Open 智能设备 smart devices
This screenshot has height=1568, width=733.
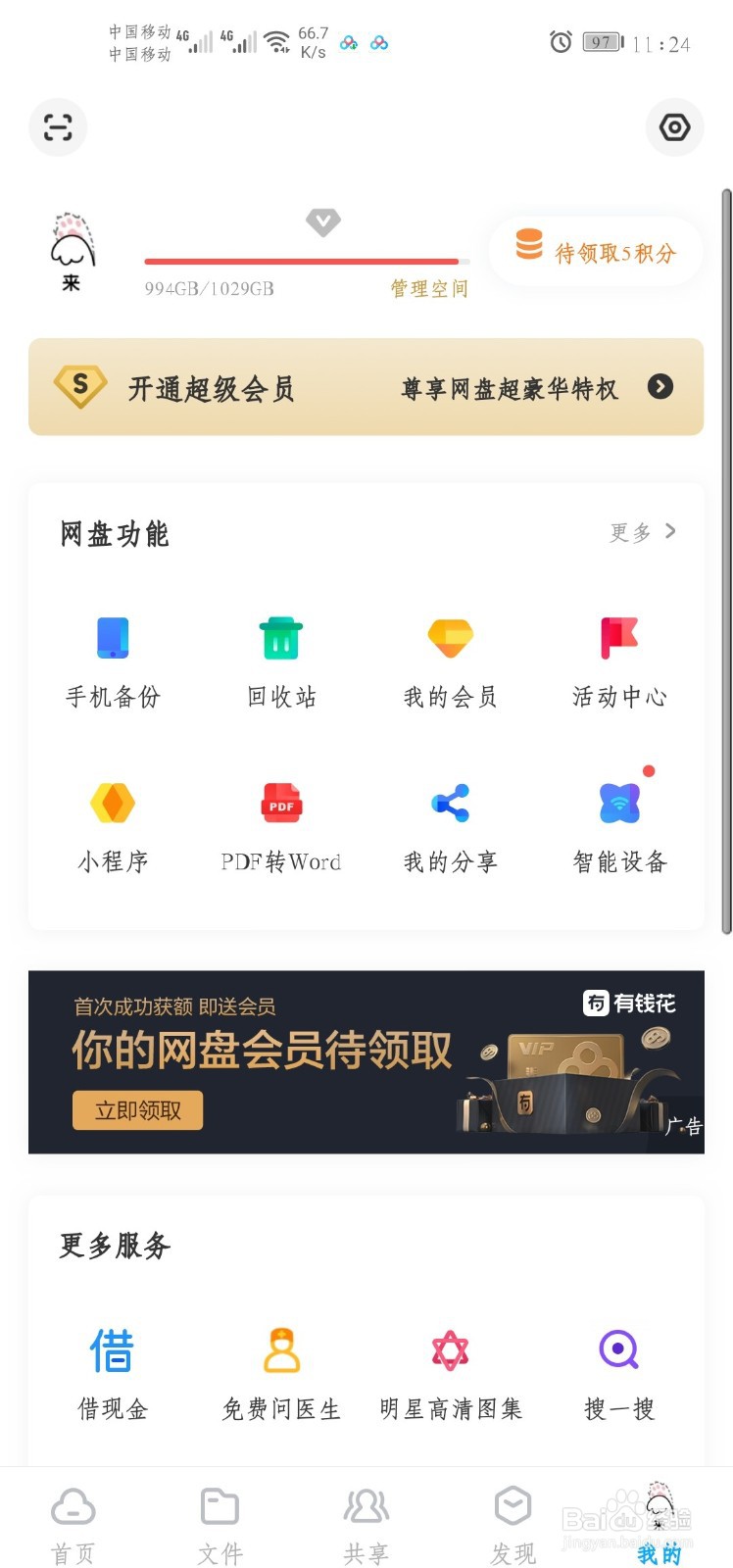pos(618,823)
